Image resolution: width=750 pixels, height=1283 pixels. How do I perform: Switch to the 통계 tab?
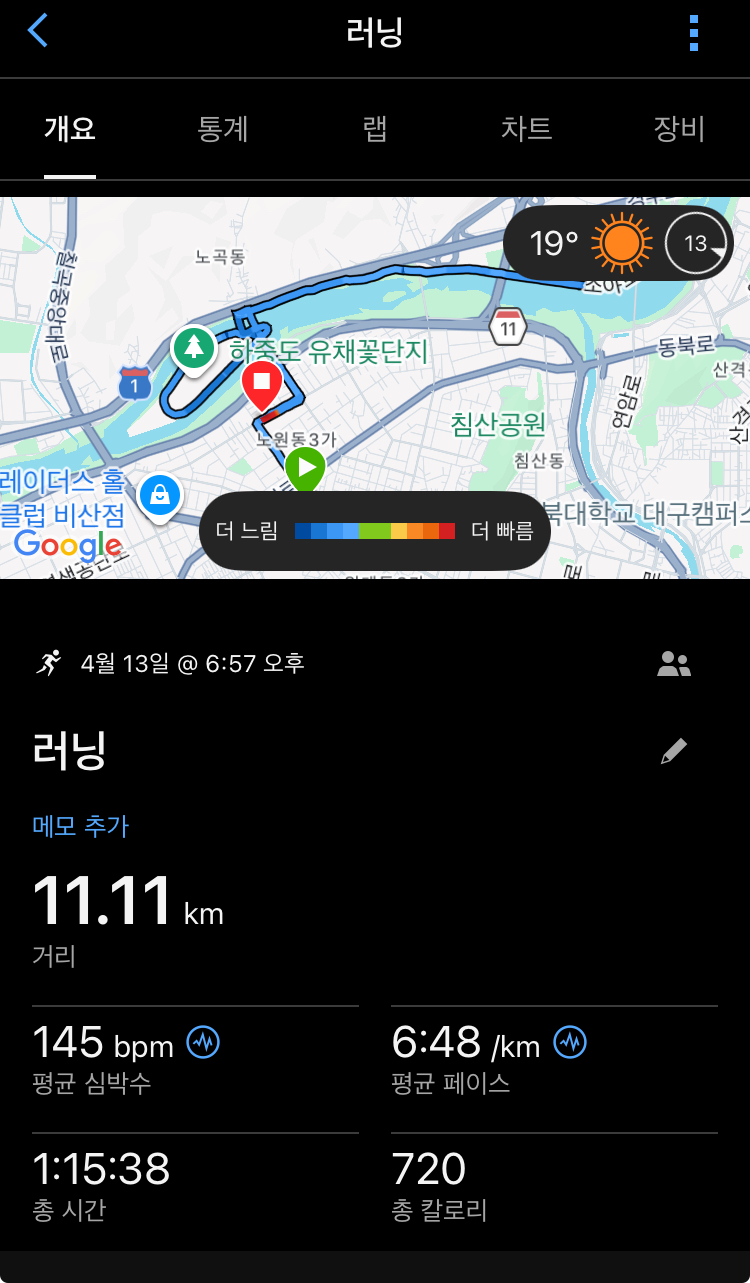coord(223,129)
